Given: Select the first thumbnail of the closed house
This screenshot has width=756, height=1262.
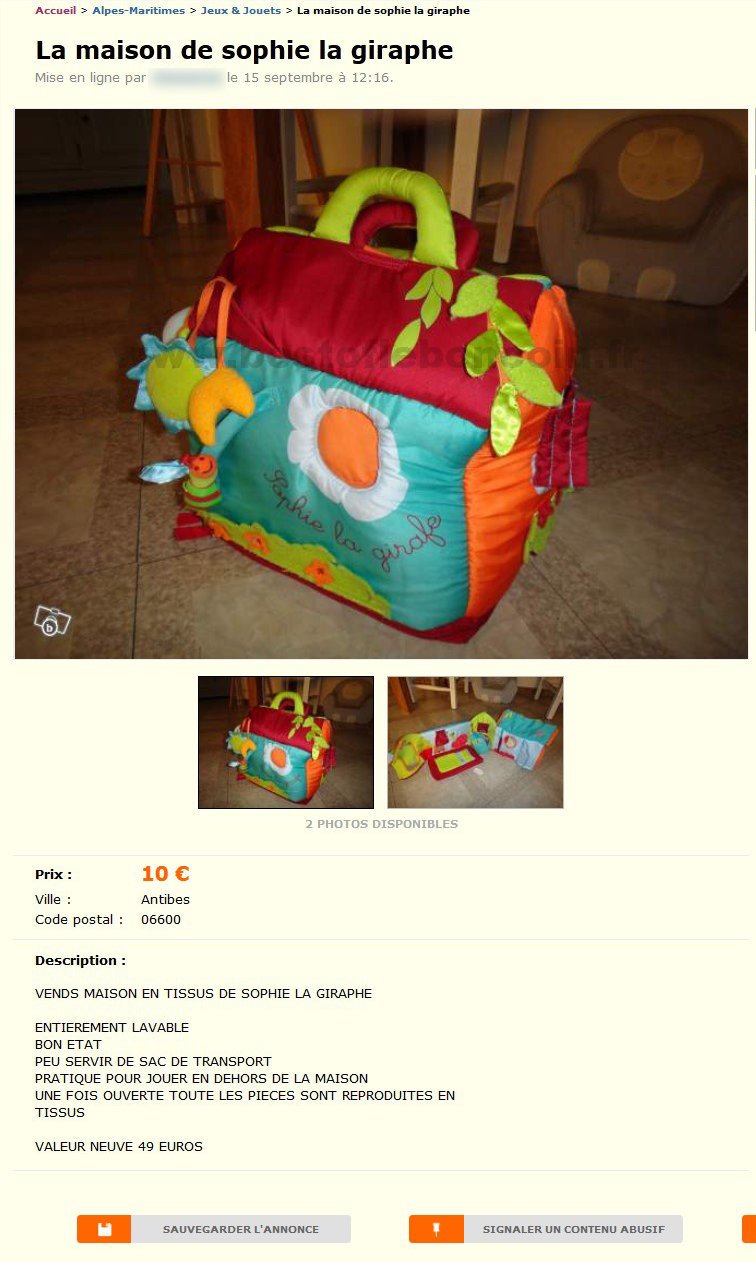Looking at the screenshot, I should pyautogui.click(x=286, y=742).
